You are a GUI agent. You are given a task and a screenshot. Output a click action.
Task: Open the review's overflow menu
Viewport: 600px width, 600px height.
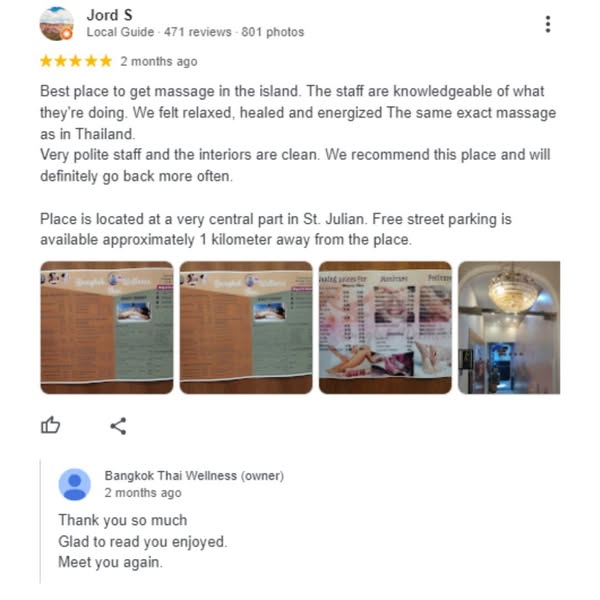[547, 24]
